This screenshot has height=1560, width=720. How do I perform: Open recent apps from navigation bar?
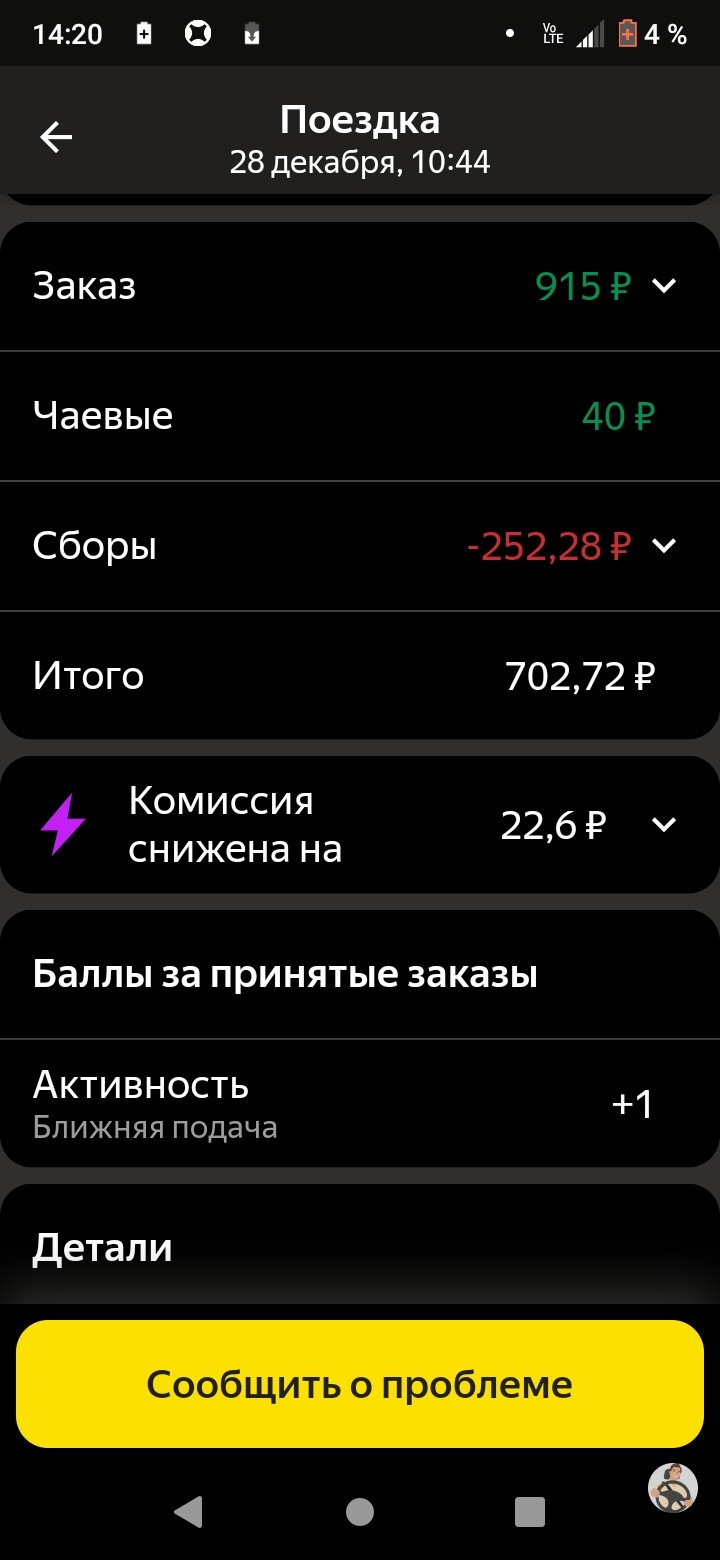click(x=530, y=1512)
